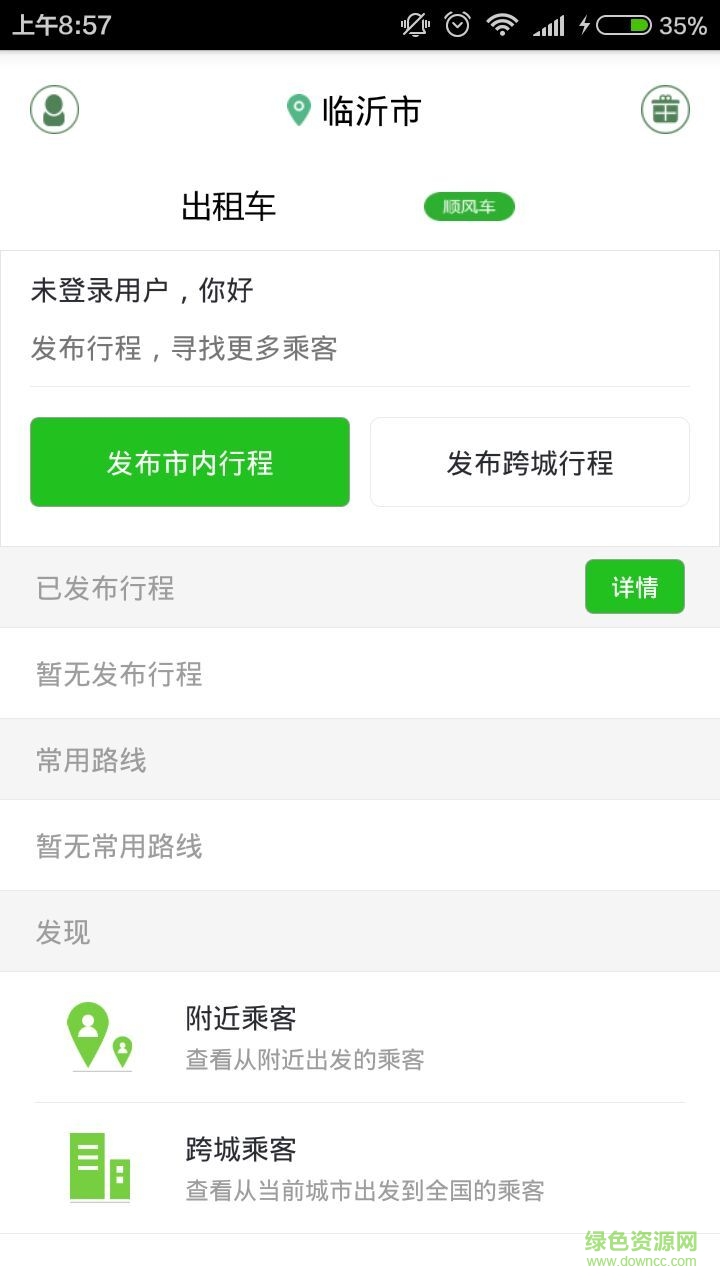Open city selector for 临沂市
Screen dimensions: 720x1280
(370, 112)
